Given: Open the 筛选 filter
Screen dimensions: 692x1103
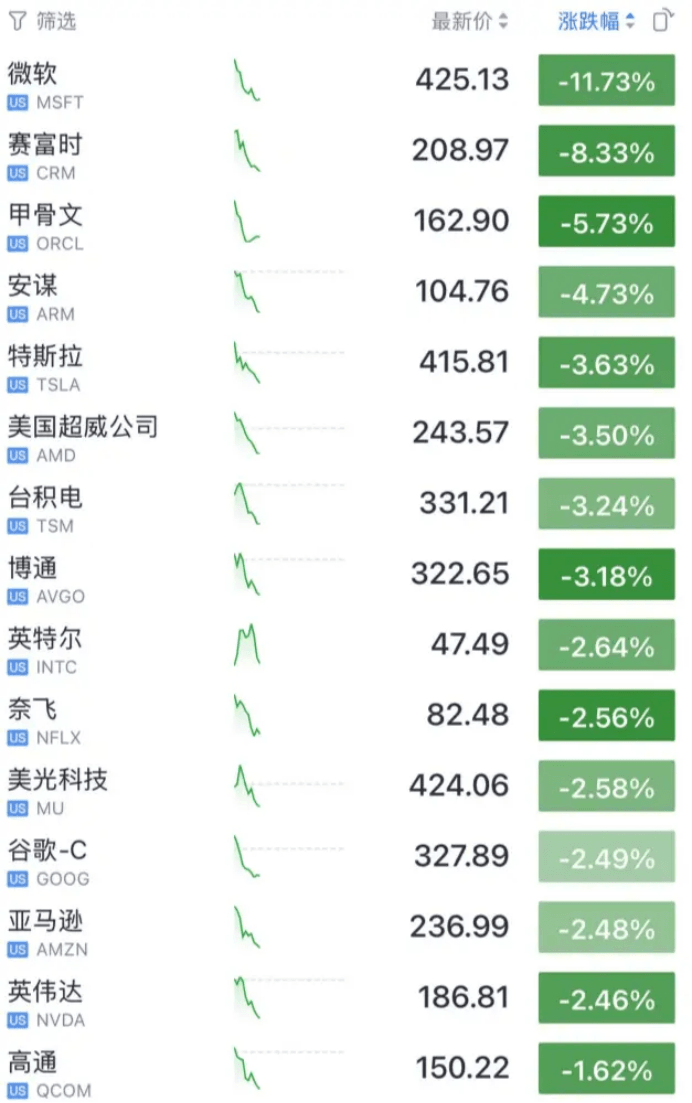Looking at the screenshot, I should [43, 21].
